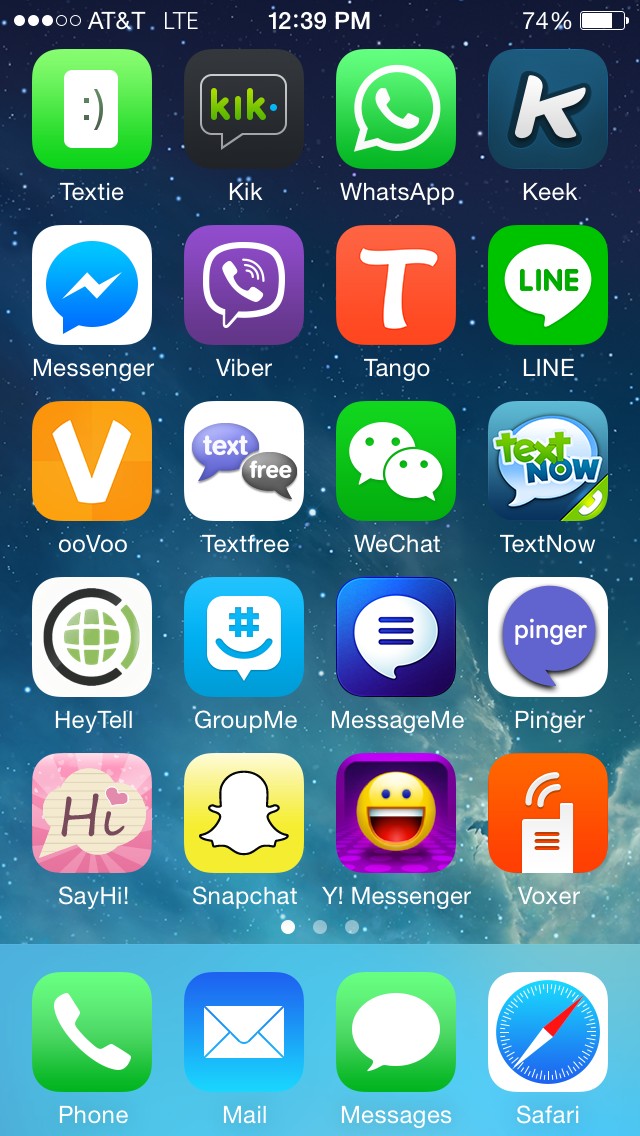Viewport: 640px width, 1136px height.
Task: Open the Pinger app
Action: coord(548,637)
